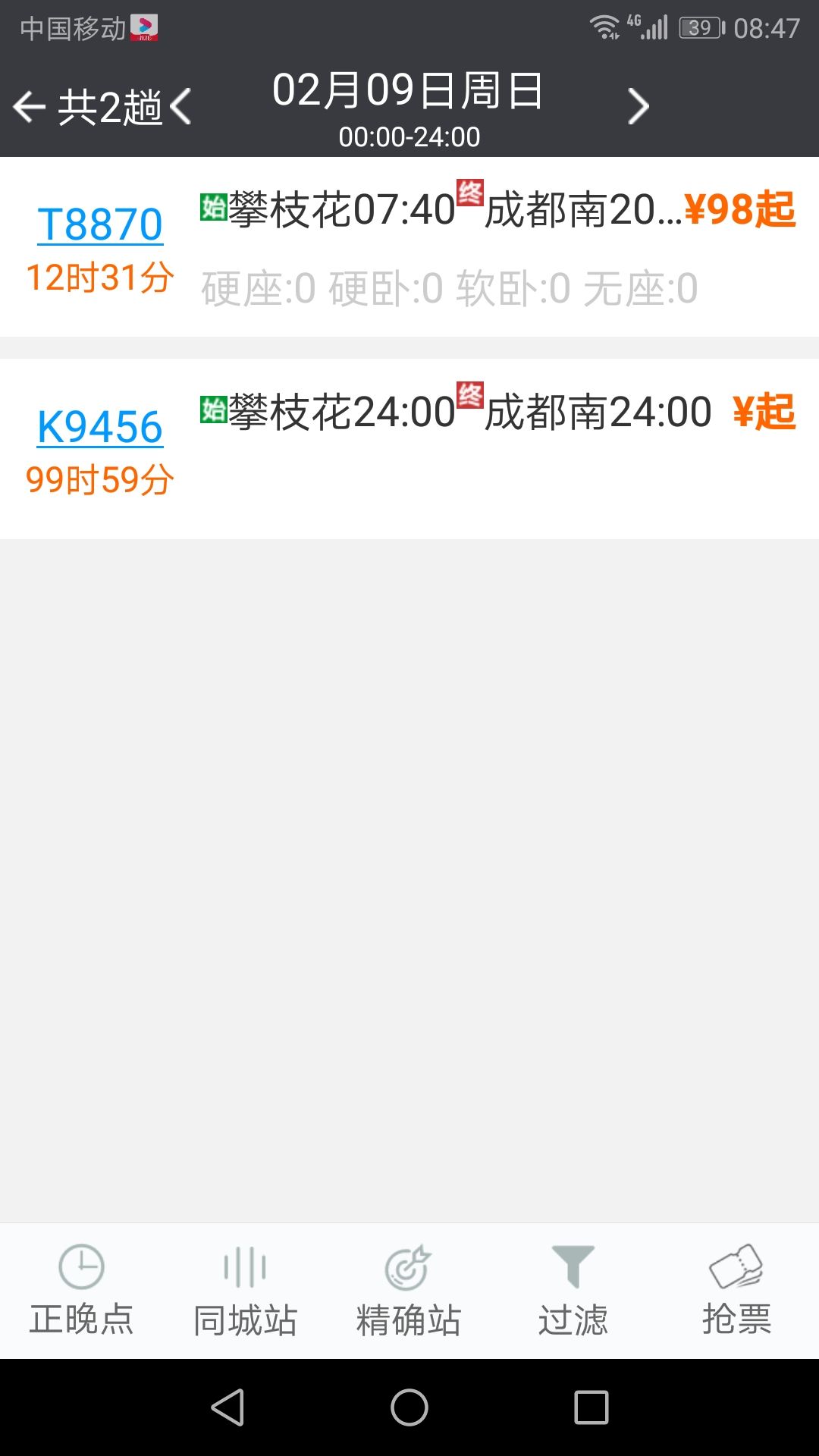
Task: Open 正晚点 punctuality check
Action: click(x=81, y=1291)
